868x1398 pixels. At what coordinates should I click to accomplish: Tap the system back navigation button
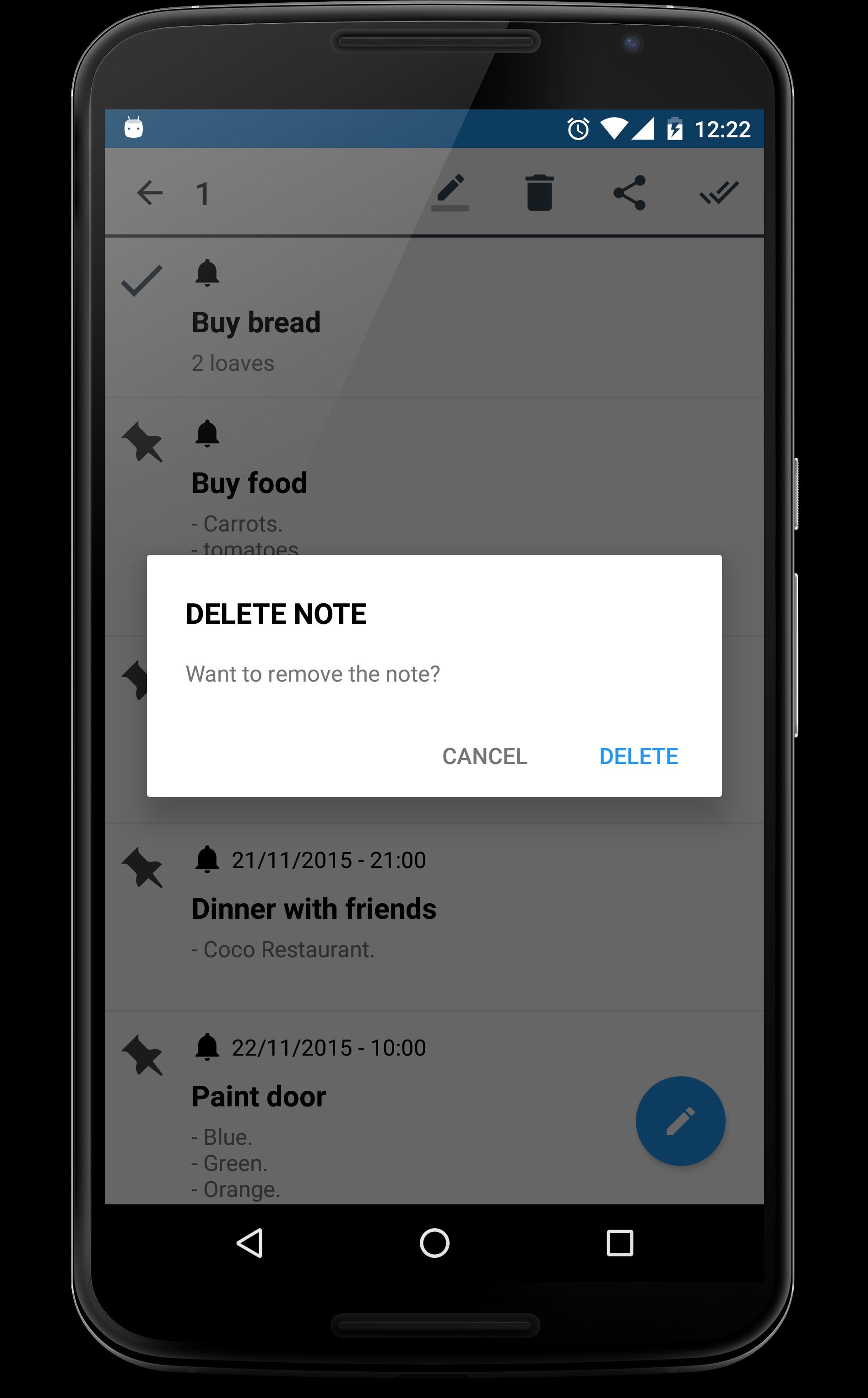(x=250, y=1243)
